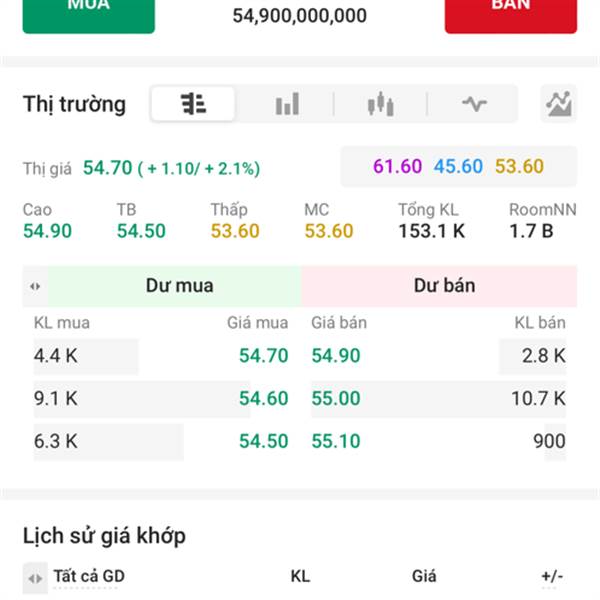This screenshot has height=600, width=600.
Task: Tap the red BÁN sell button
Action: [510, 12]
